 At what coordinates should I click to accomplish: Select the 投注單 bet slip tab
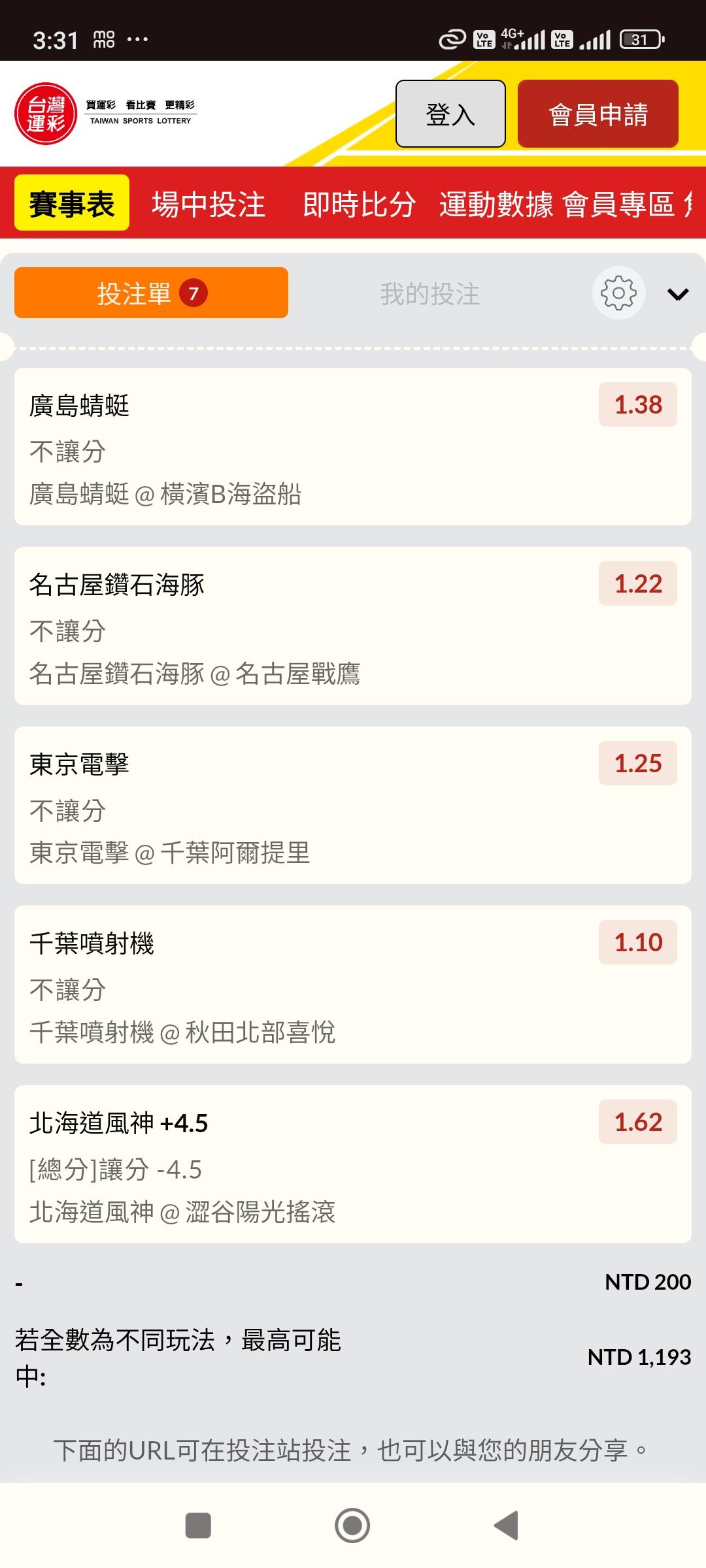point(151,293)
